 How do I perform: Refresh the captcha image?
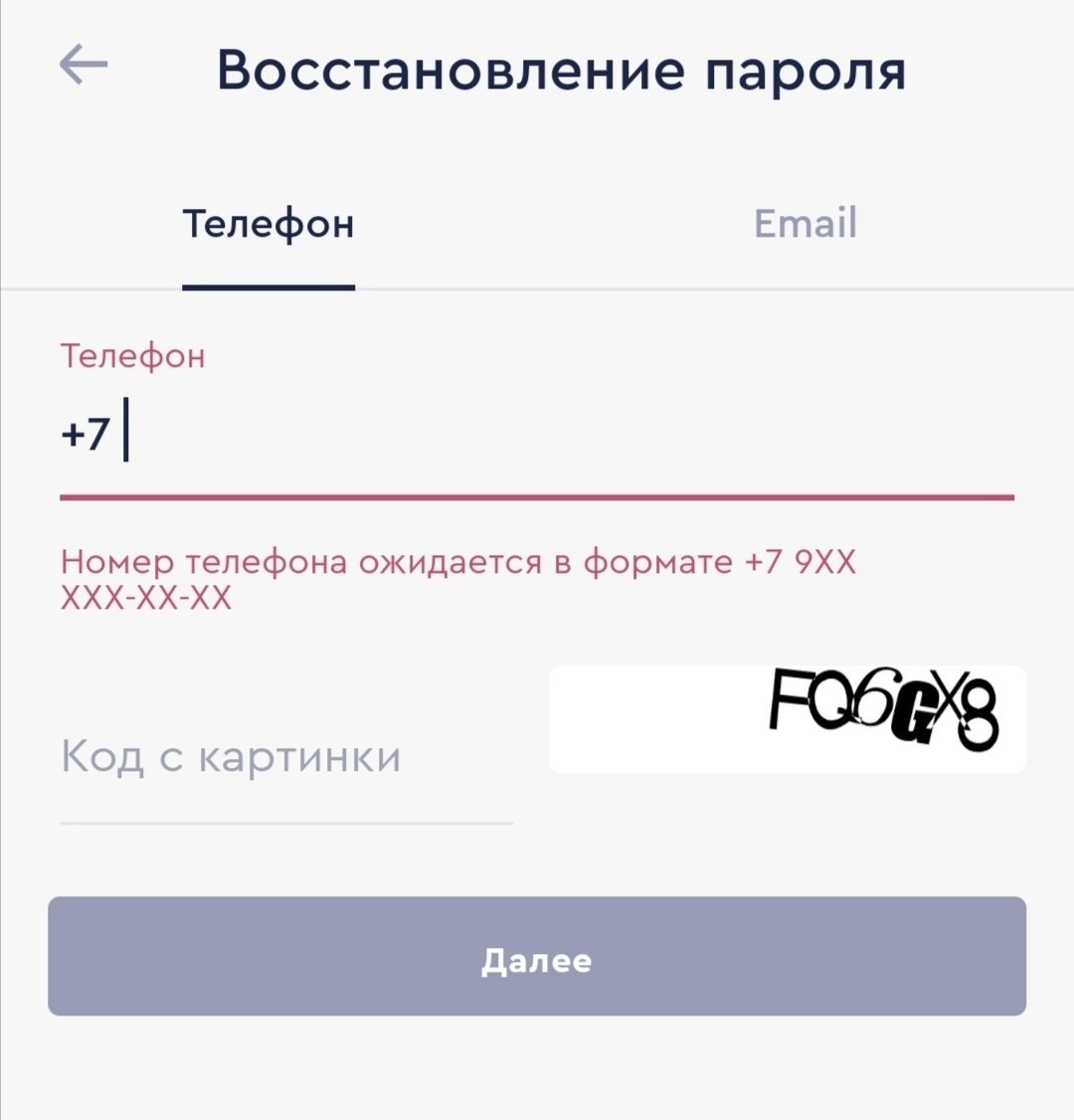pyautogui.click(x=787, y=719)
